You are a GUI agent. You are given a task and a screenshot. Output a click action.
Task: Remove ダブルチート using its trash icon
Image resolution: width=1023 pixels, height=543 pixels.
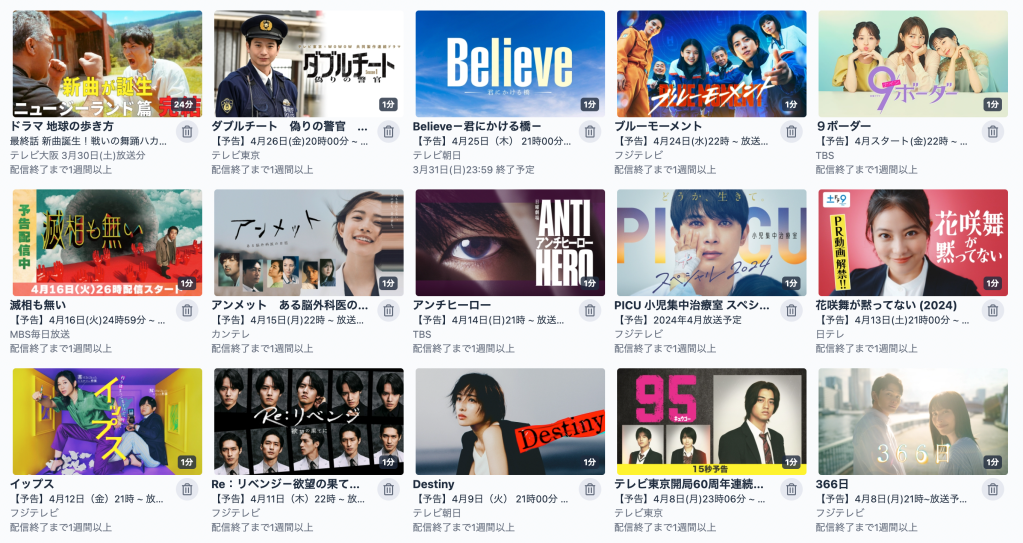tap(388, 132)
